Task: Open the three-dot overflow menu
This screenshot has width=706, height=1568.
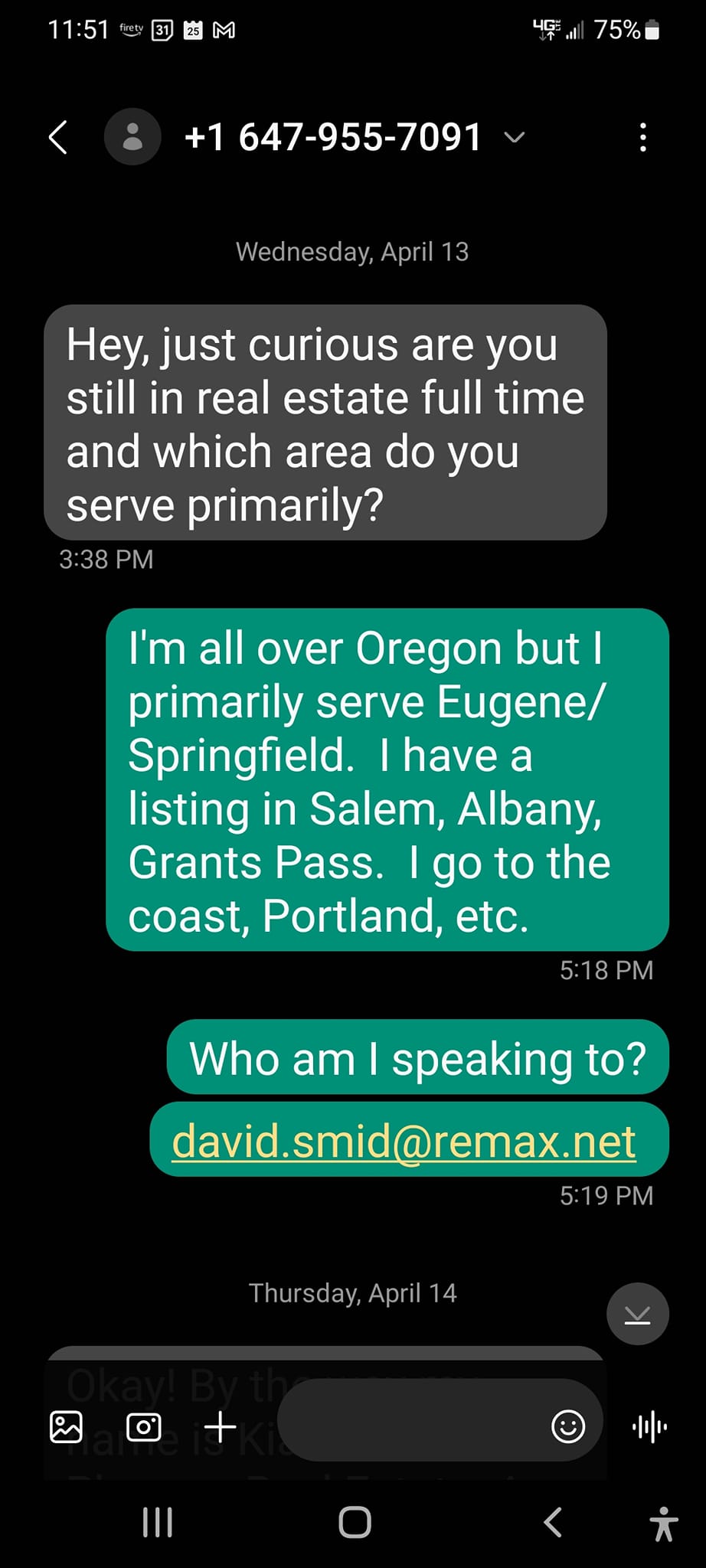Action: (x=643, y=138)
